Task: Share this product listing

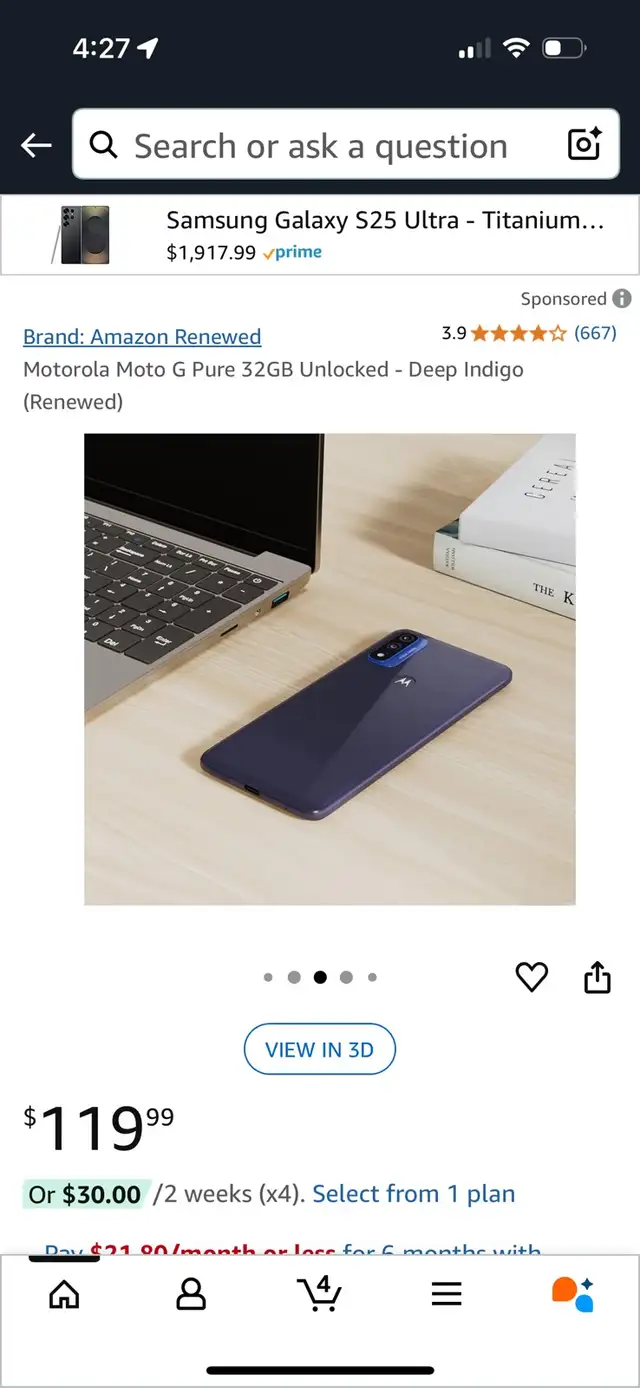Action: [597, 977]
